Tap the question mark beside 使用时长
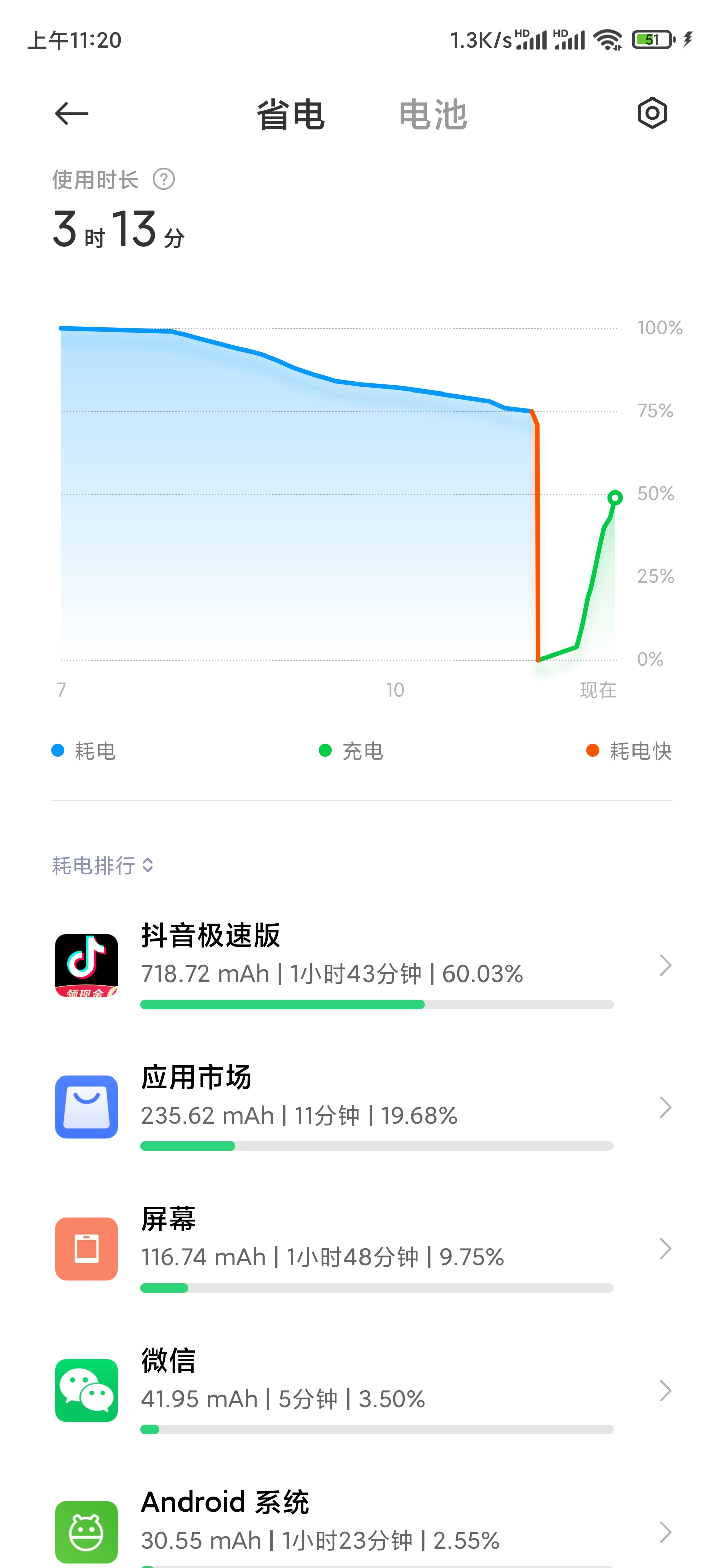Viewport: 724px width, 1568px height. click(164, 179)
